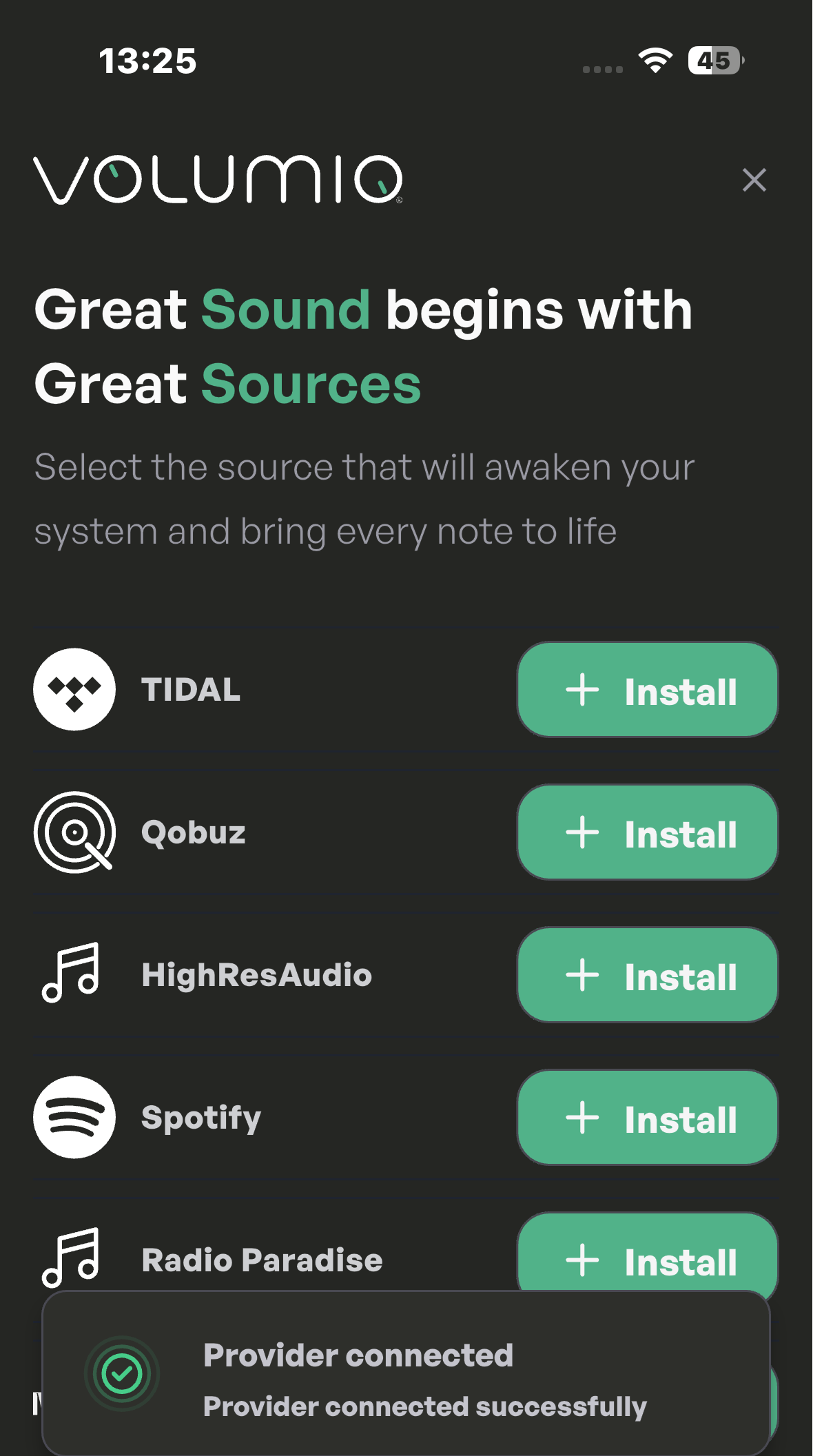
Task: Install the Qobuz source
Action: [x=648, y=832]
